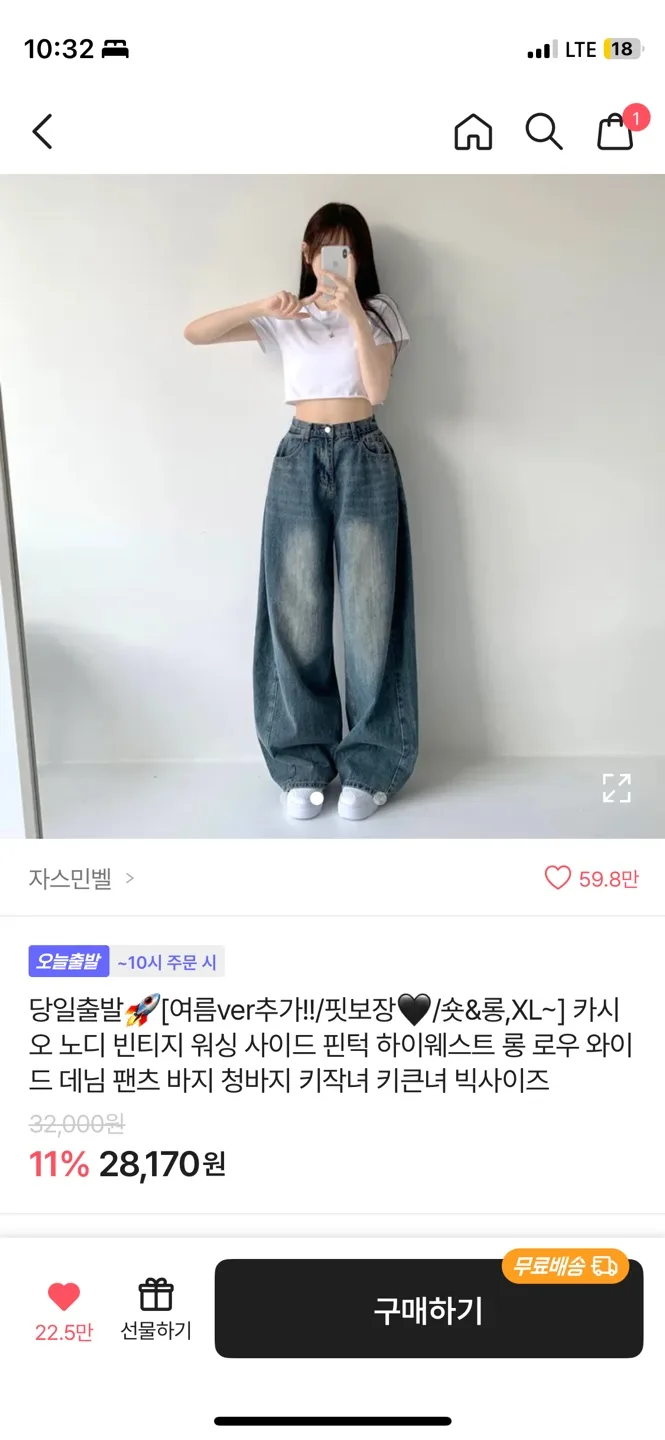The image size is (665, 1440).
Task: Open the shopping bag cart
Action: point(616,131)
